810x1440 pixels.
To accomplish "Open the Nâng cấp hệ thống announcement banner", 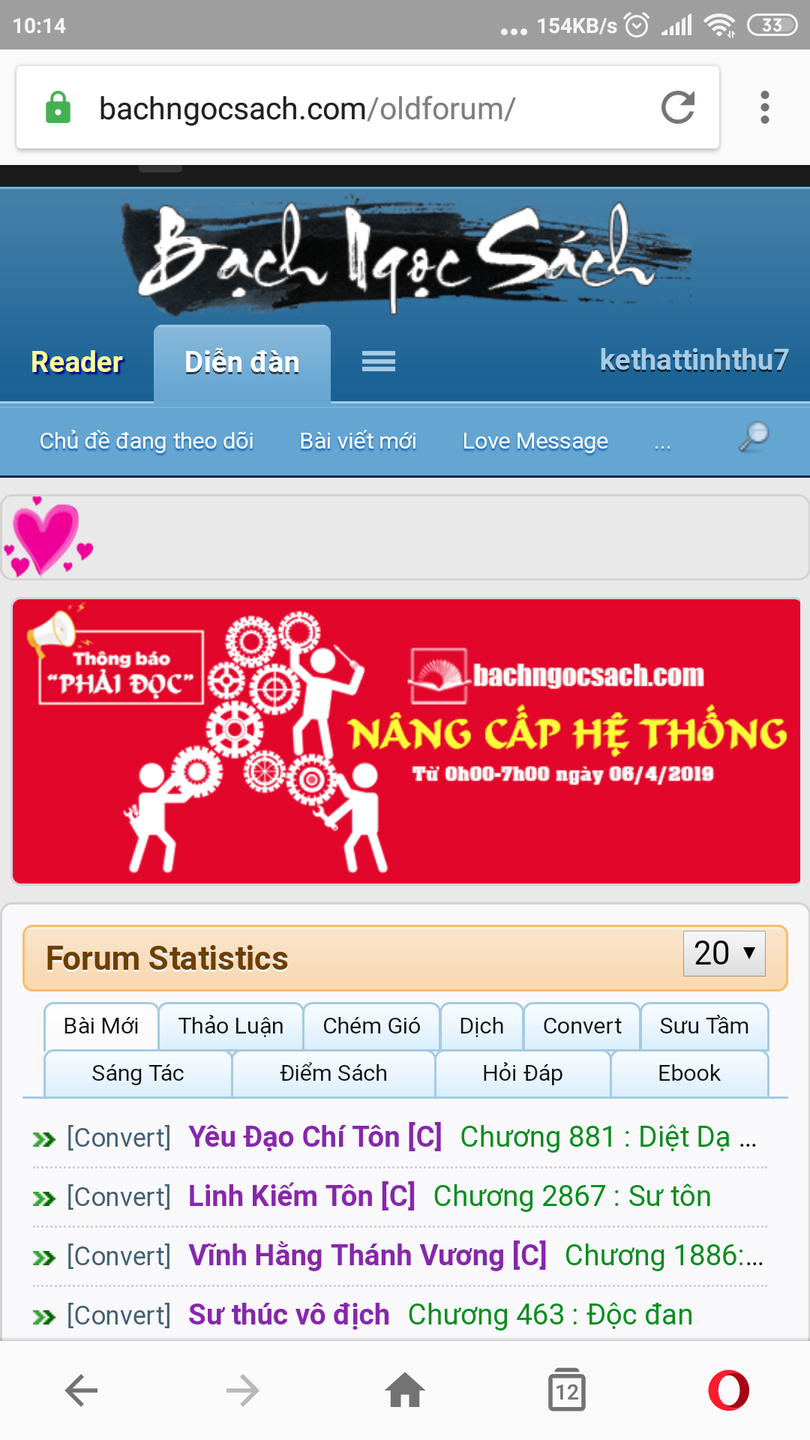I will coord(406,741).
